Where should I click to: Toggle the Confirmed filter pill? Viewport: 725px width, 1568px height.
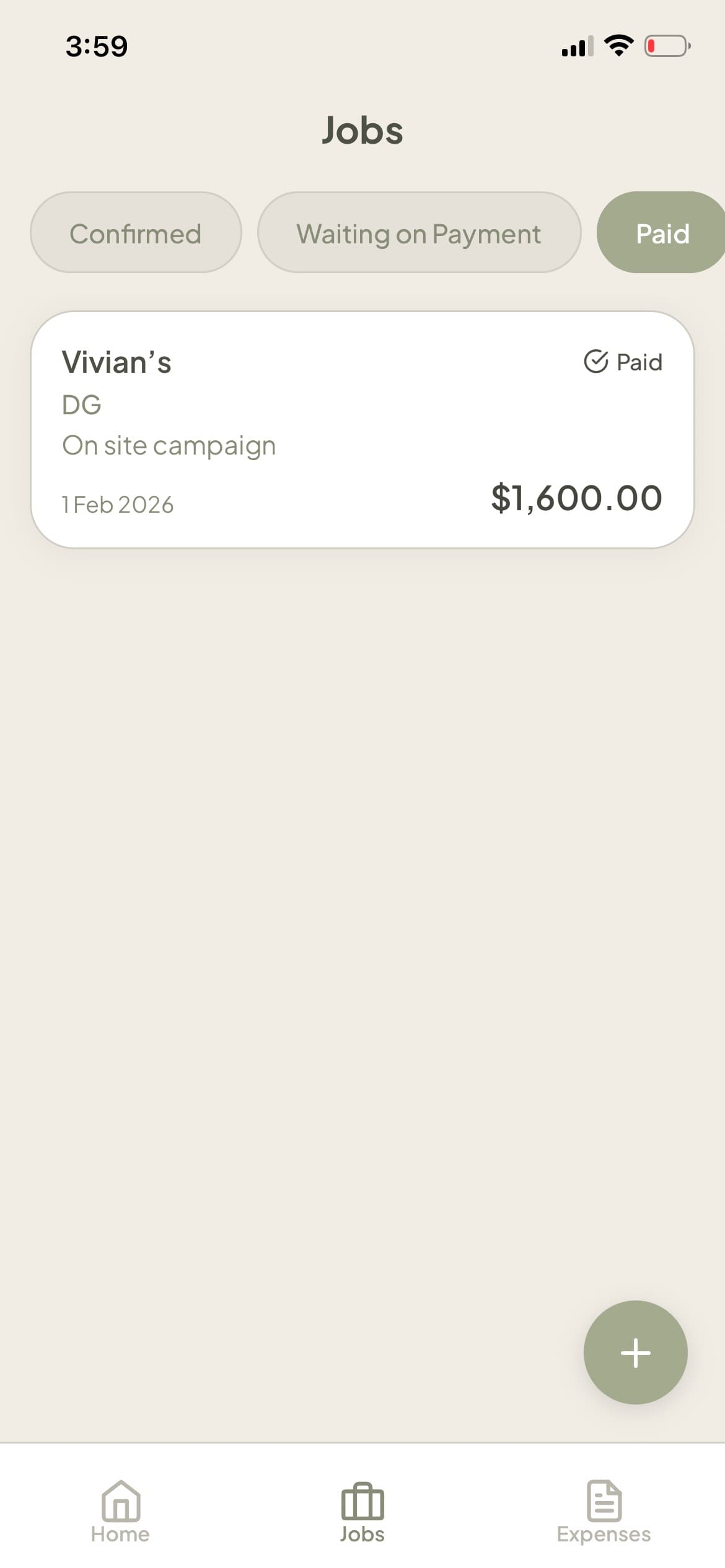point(136,232)
